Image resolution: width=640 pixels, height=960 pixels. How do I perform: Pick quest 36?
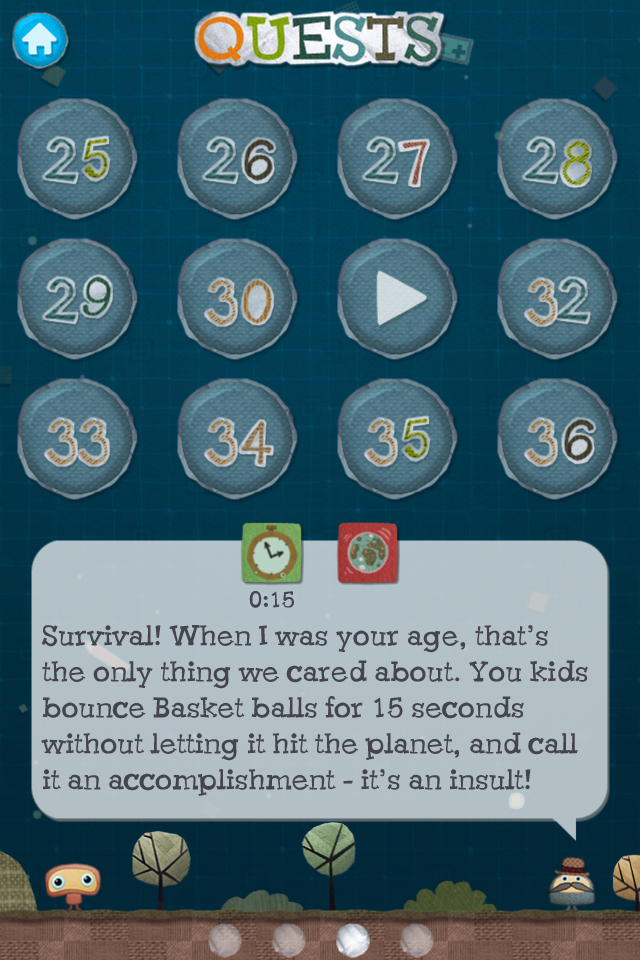point(557,439)
